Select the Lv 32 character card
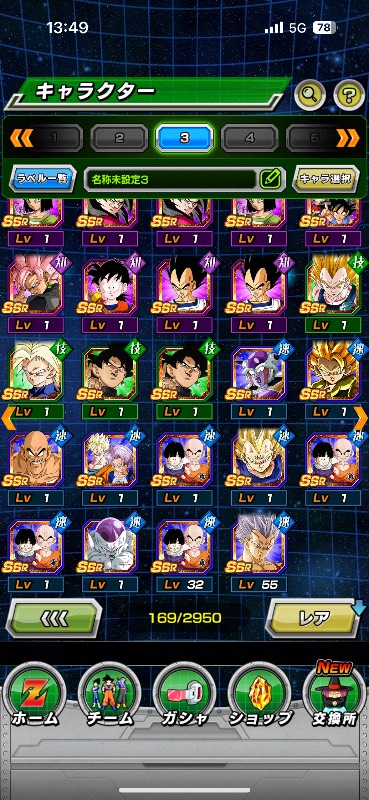 [184, 553]
